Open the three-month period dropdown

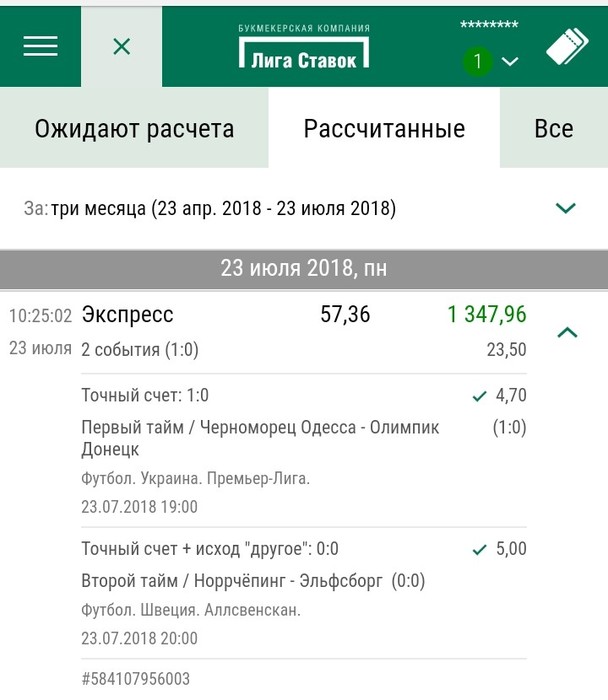(565, 209)
